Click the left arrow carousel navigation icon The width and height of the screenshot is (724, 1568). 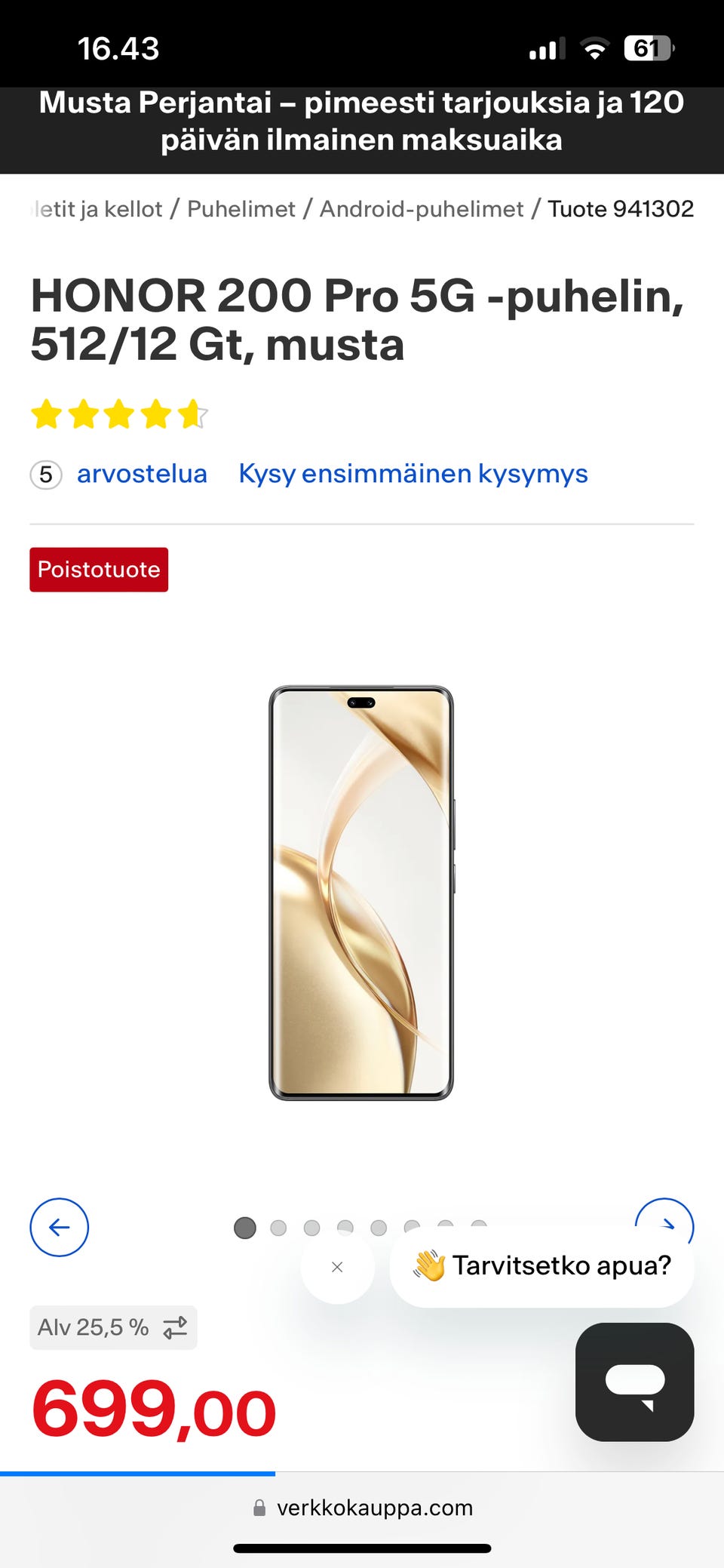coord(59,1228)
